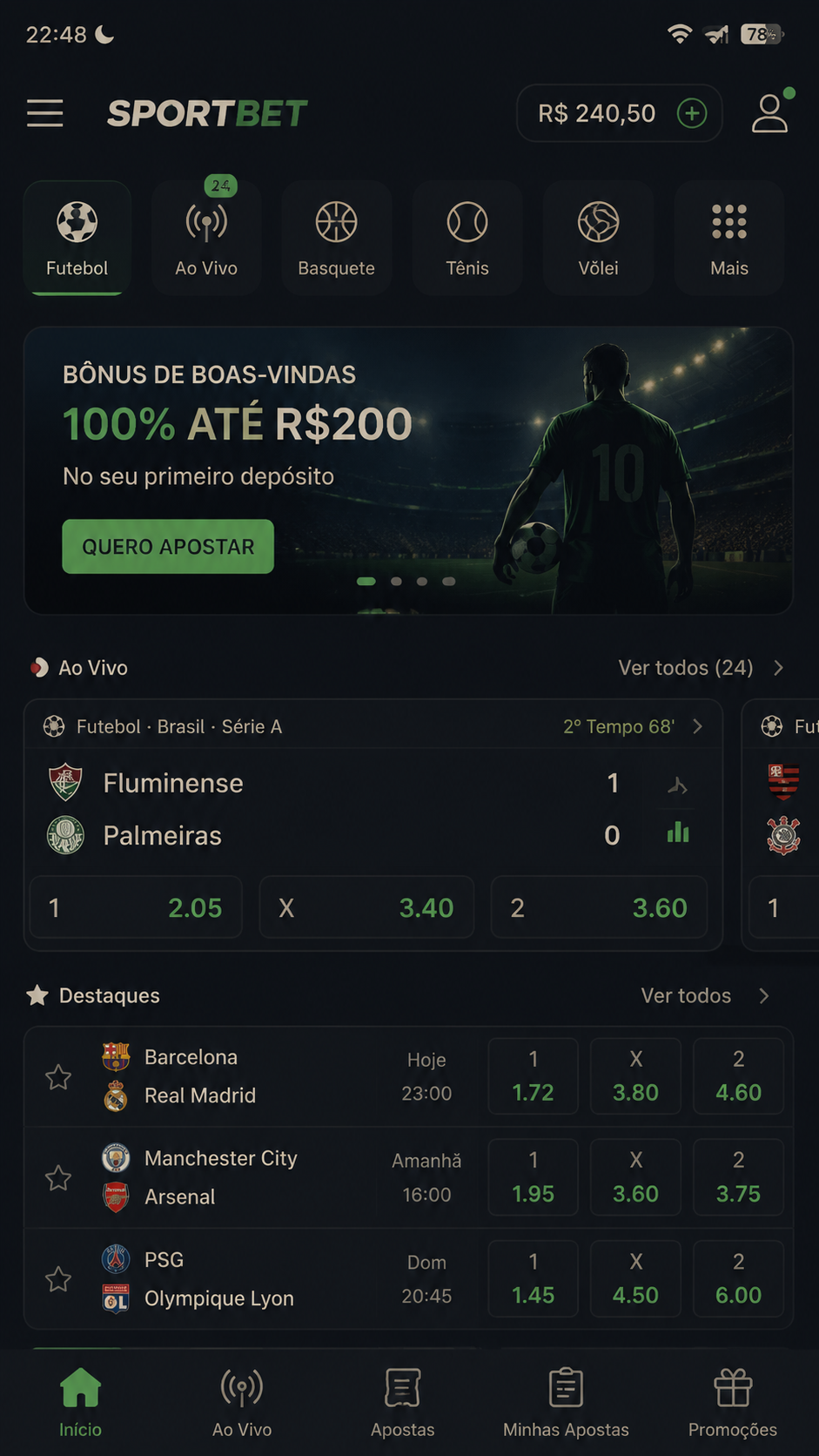Bet on Fluminense win at 2.05
819x1456 pixels.
click(x=136, y=907)
